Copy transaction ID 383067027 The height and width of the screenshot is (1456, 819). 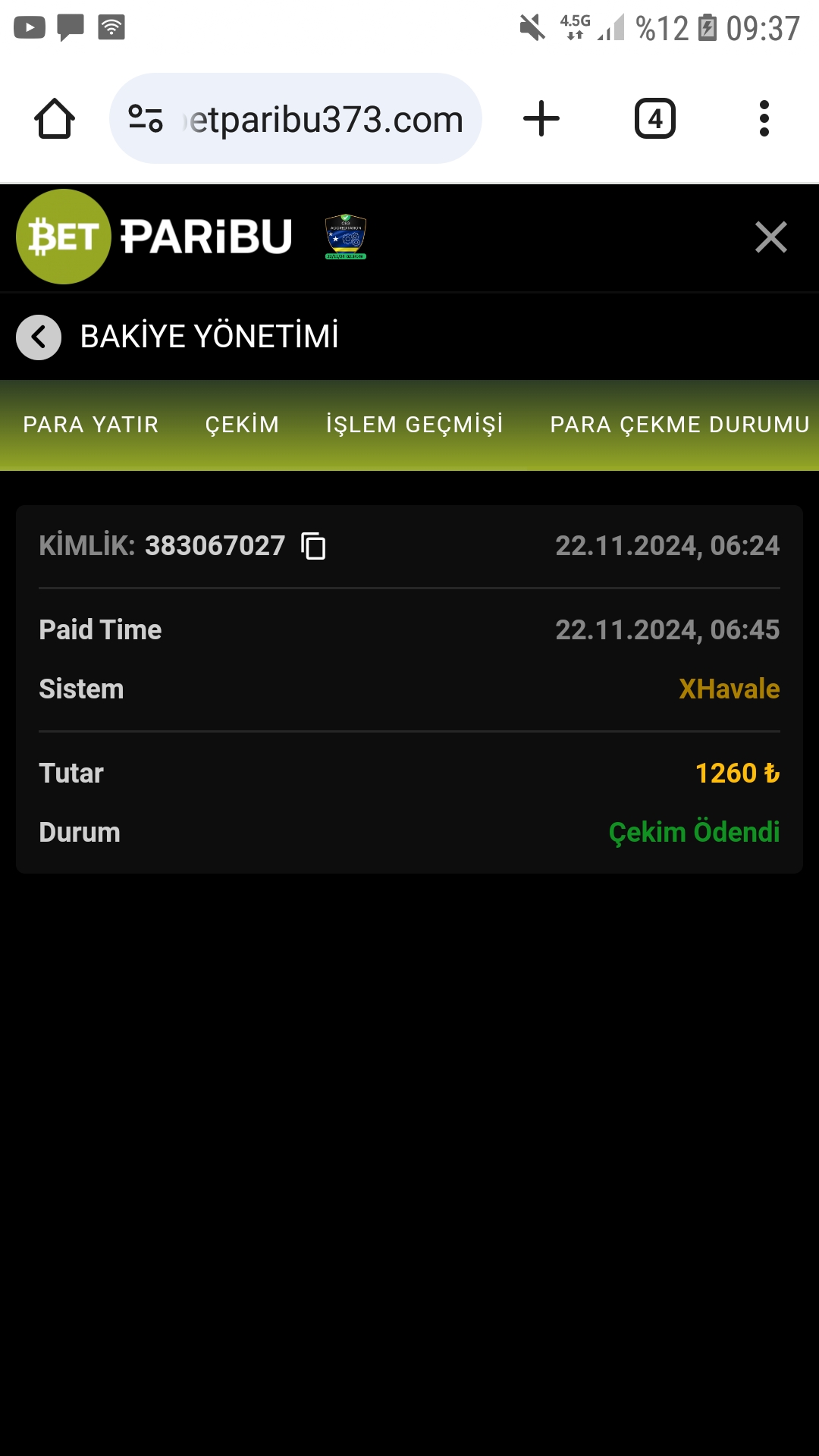(x=313, y=546)
